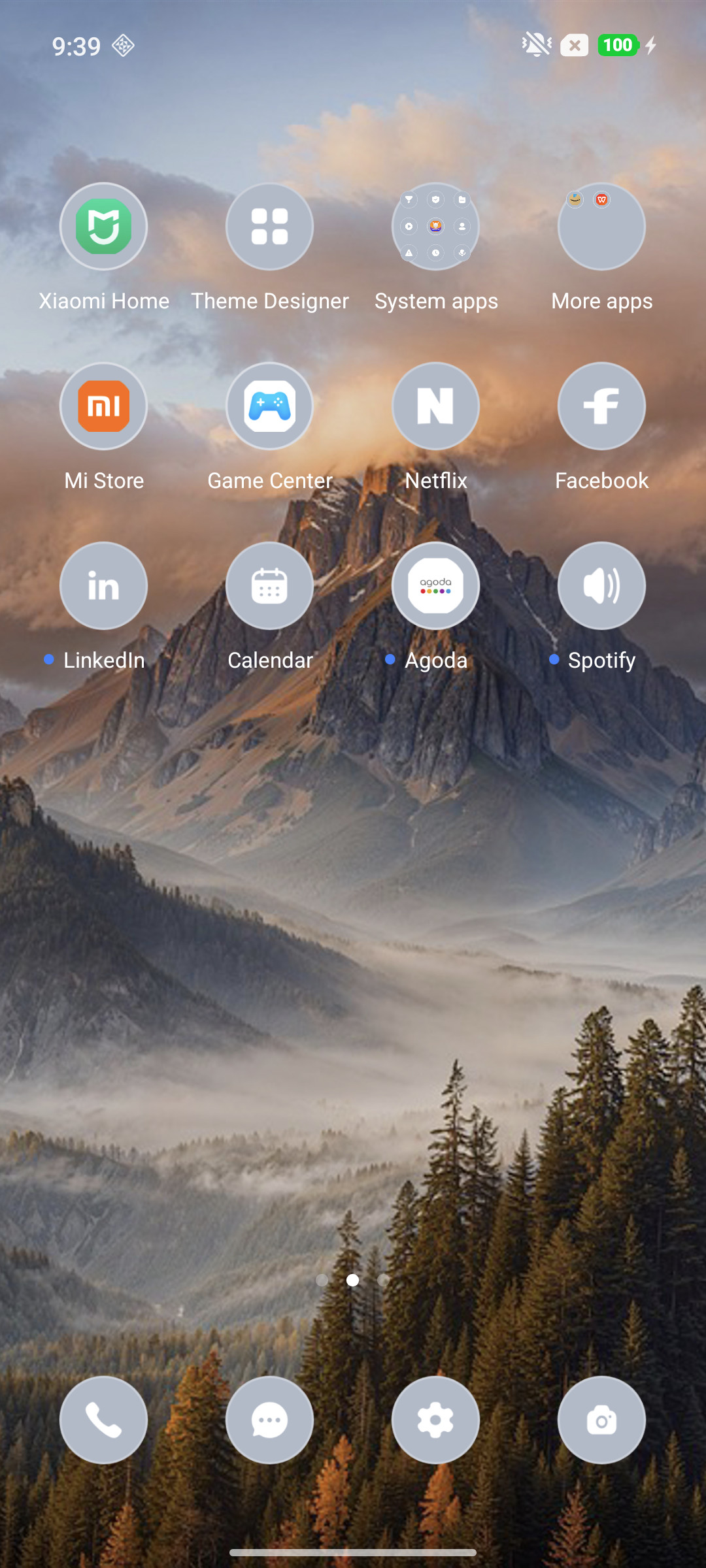706x1568 pixels.
Task: Open Game Center
Action: (269, 406)
